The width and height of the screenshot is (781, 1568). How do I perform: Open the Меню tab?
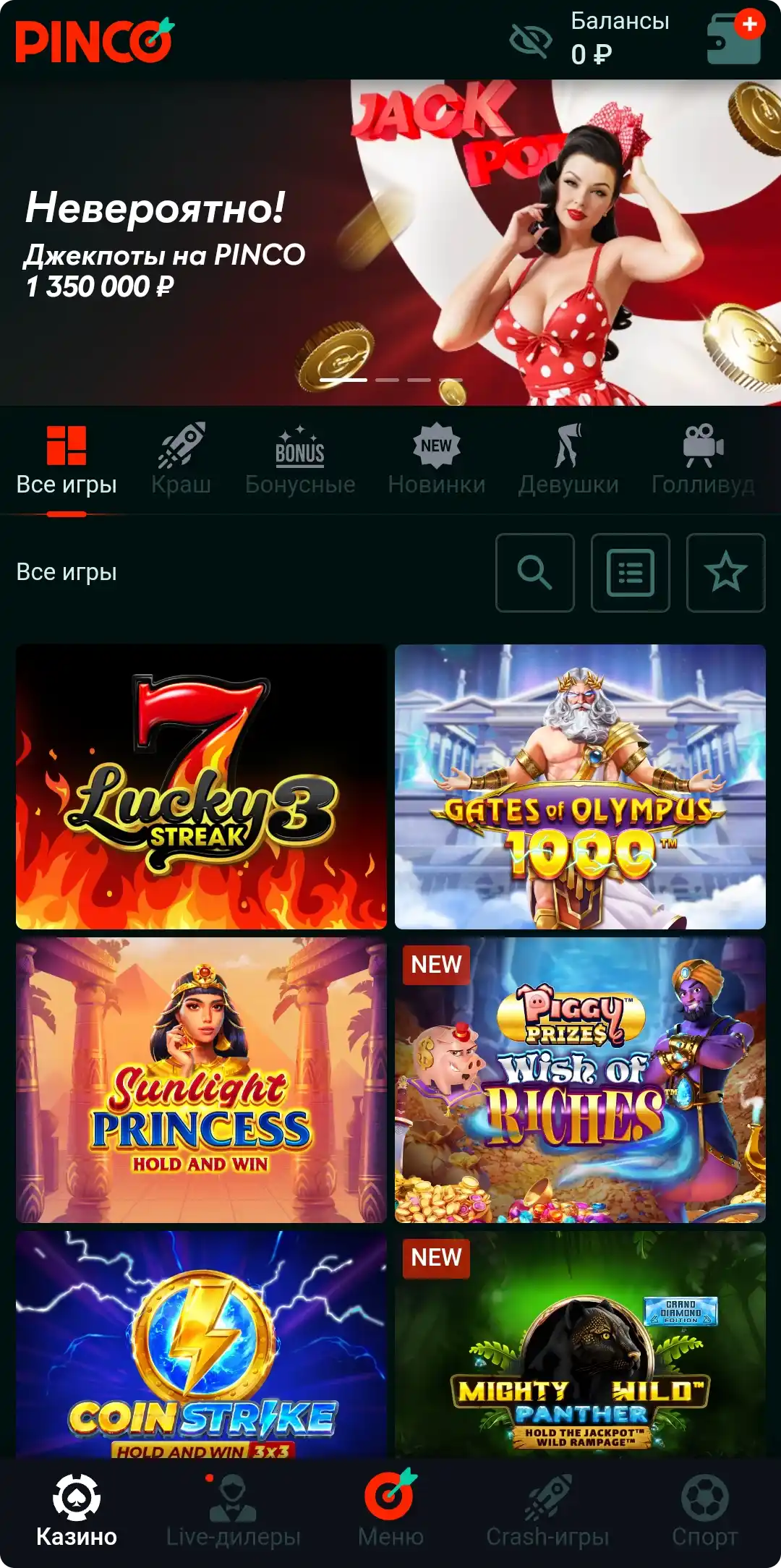(390, 1512)
